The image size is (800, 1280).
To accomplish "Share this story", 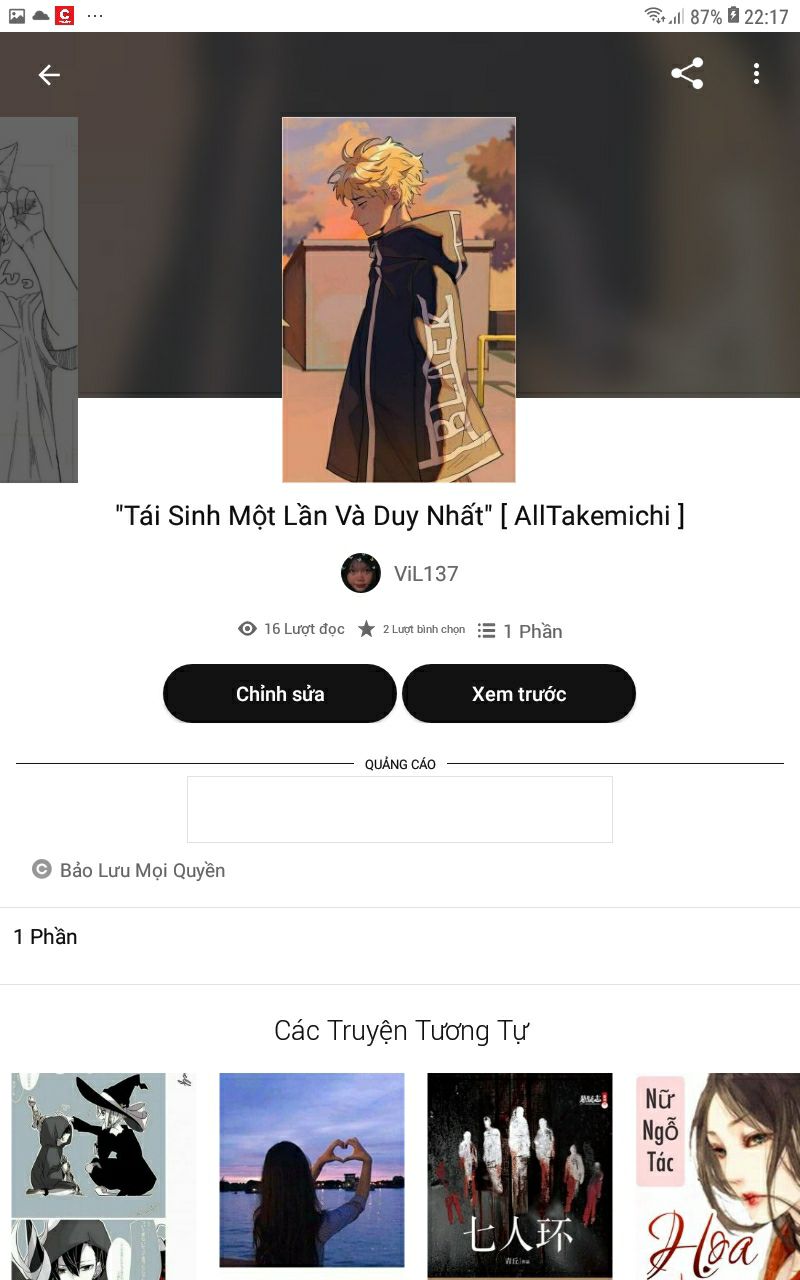I will click(x=687, y=74).
